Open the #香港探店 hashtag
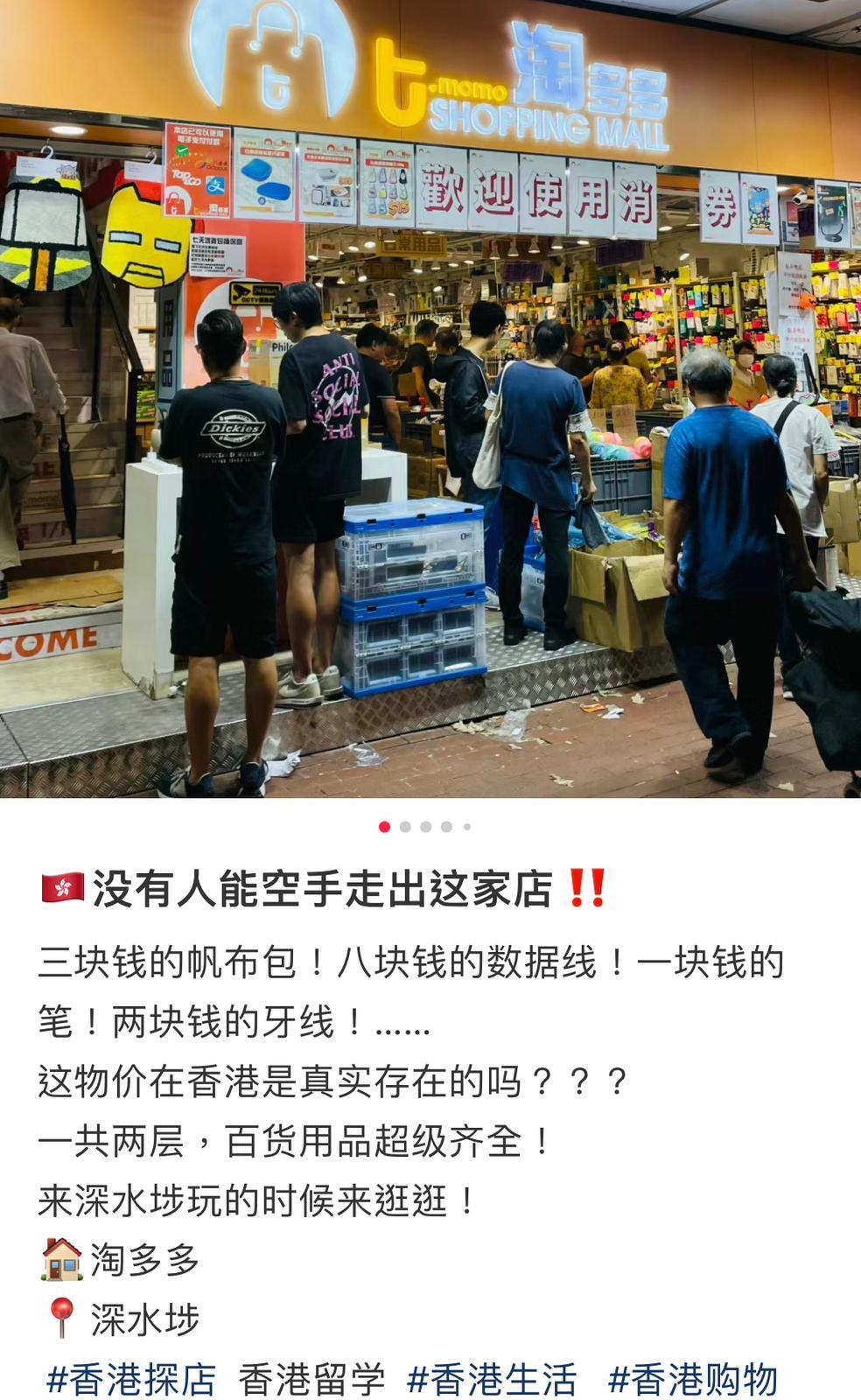Screen dimensions: 861x1400 click(131, 1380)
